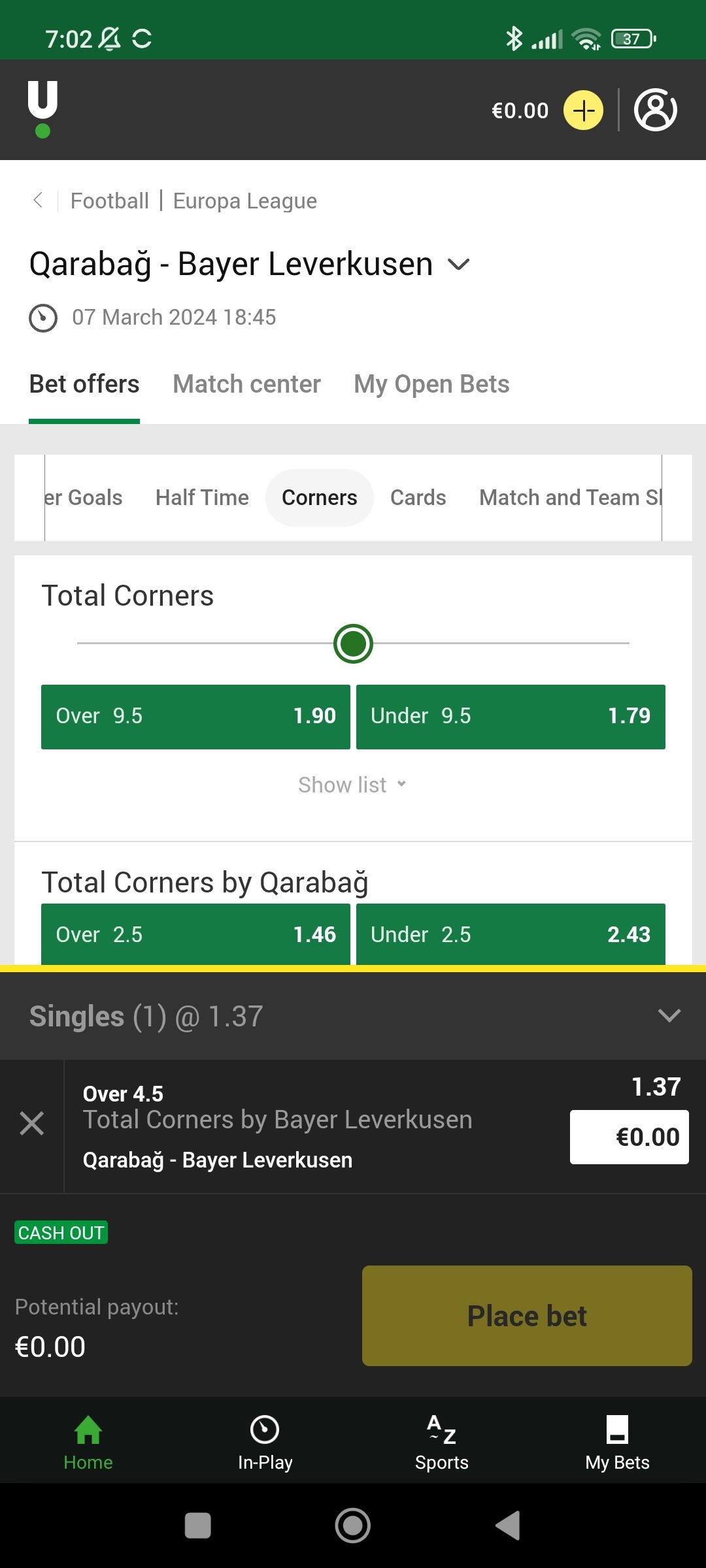Open the My Open Bets tab

point(431,384)
